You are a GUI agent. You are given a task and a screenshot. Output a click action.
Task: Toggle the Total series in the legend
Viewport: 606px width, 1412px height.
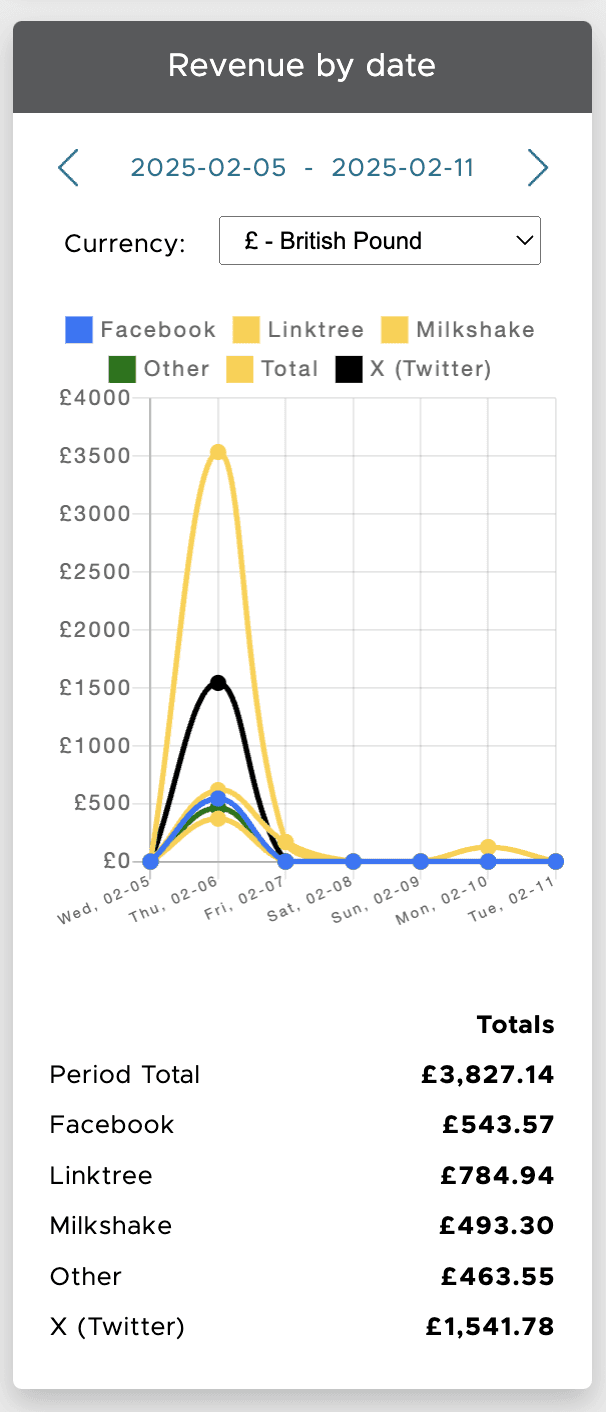click(x=272, y=369)
